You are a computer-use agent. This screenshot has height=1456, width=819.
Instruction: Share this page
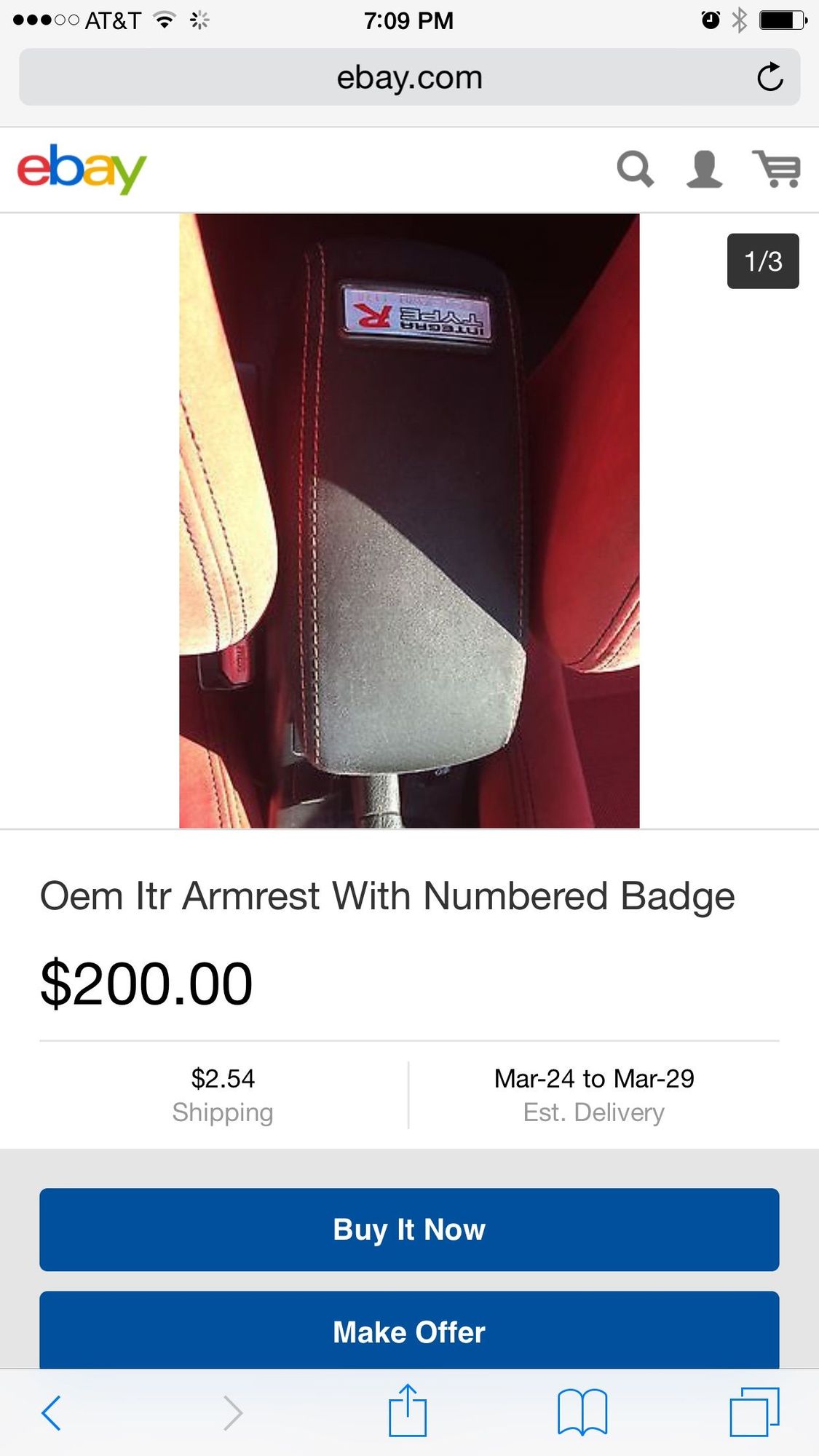coord(408,1412)
